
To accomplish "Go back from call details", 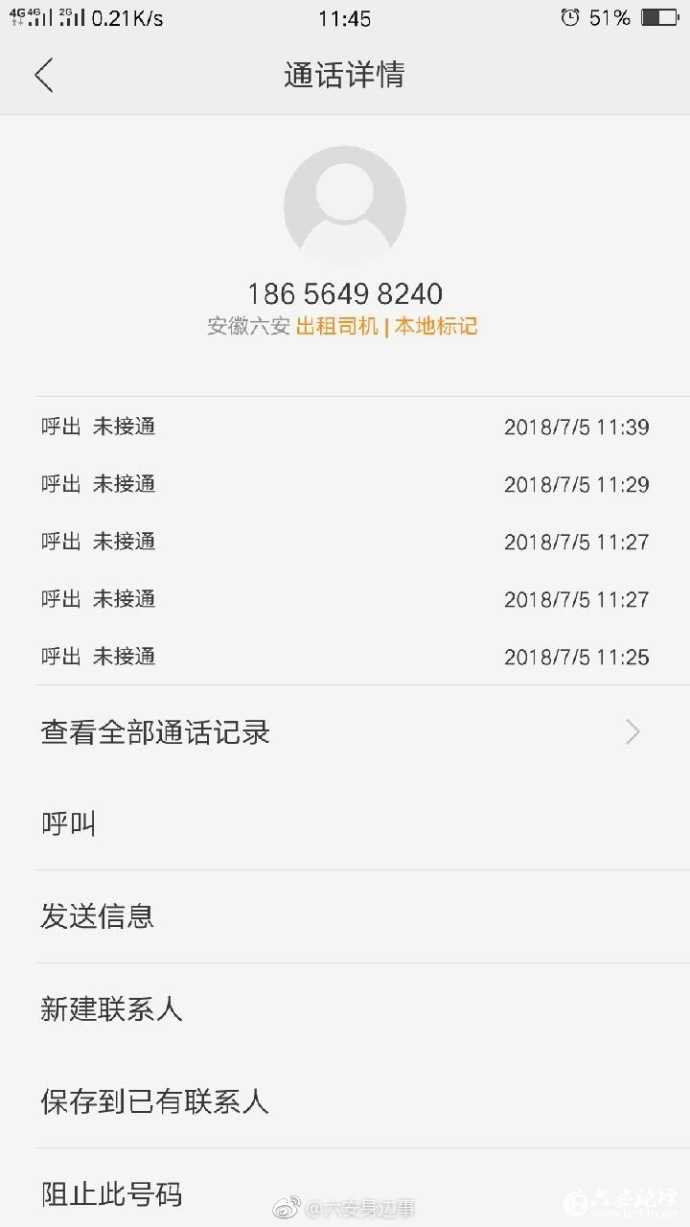I will (44, 76).
